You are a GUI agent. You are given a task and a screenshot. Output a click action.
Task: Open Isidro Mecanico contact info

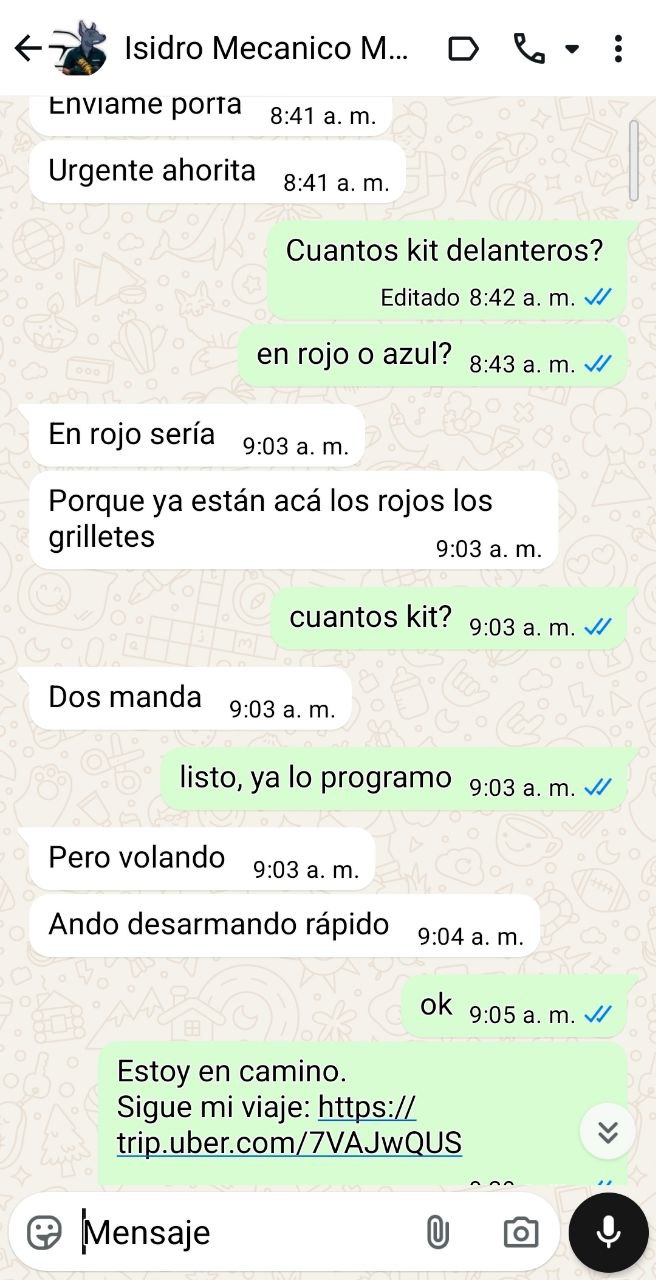click(265, 48)
